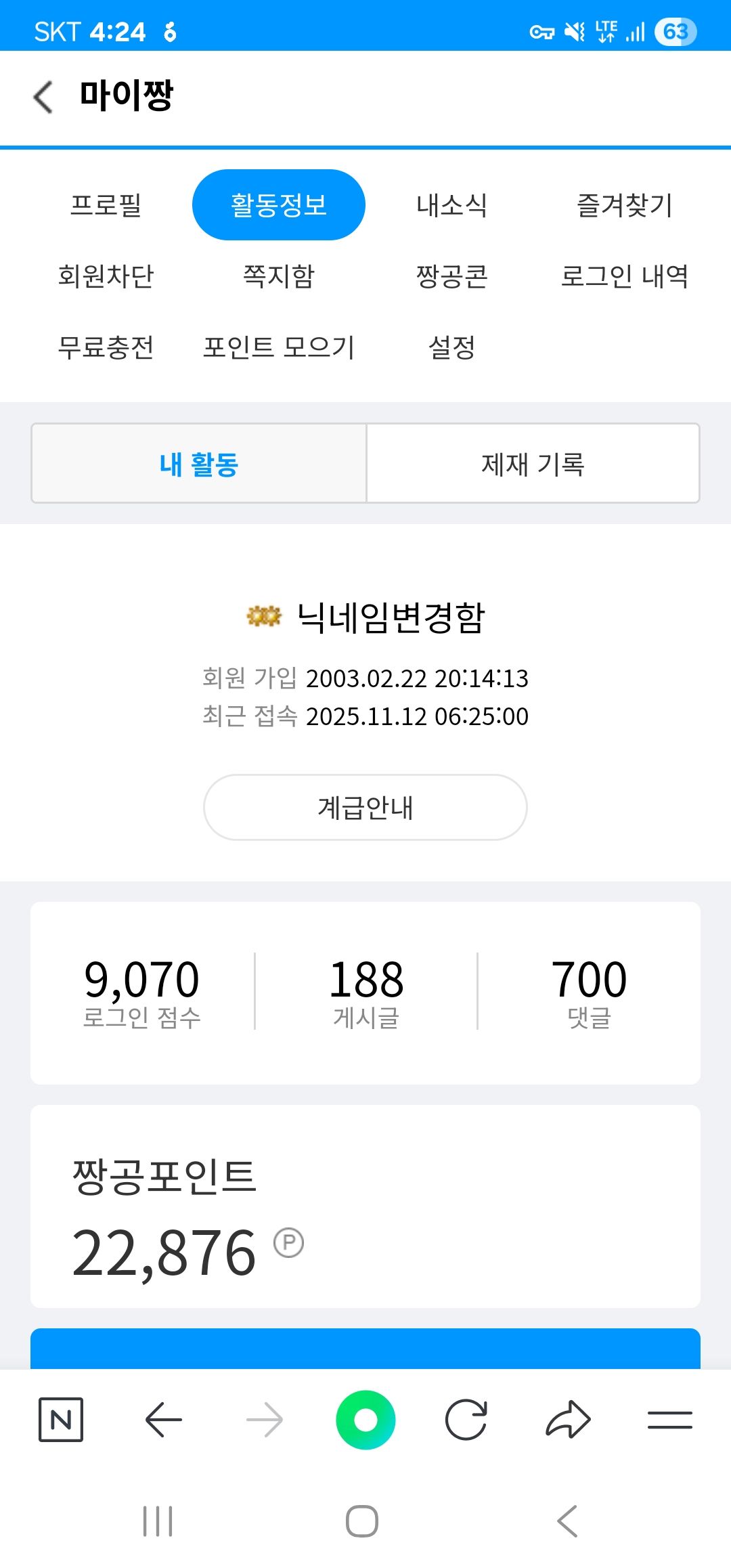
Task: Tap the 계급안내 button
Action: 365,807
